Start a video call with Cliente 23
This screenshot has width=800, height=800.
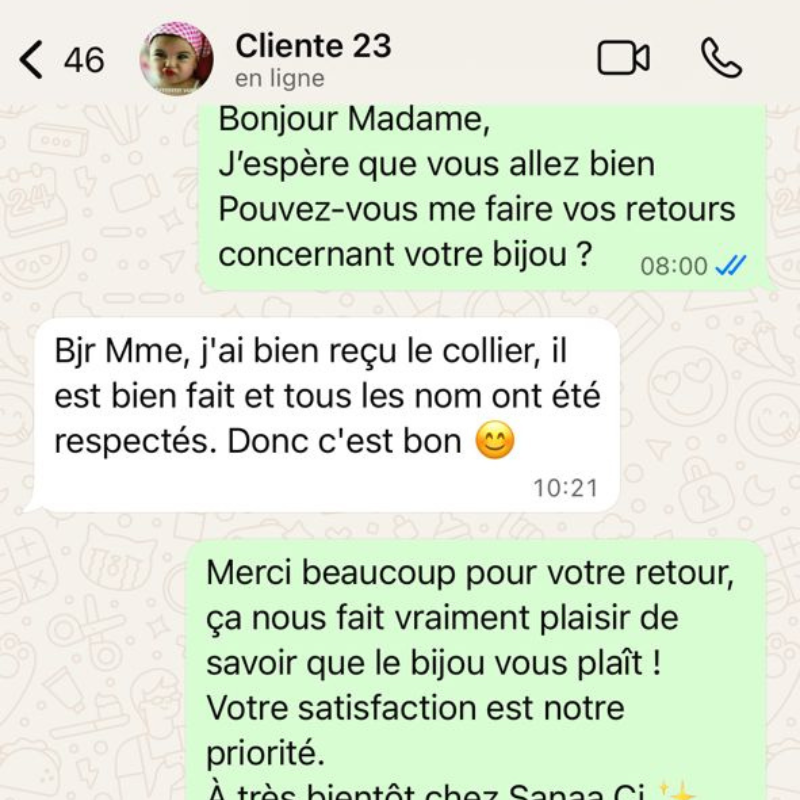tap(623, 58)
